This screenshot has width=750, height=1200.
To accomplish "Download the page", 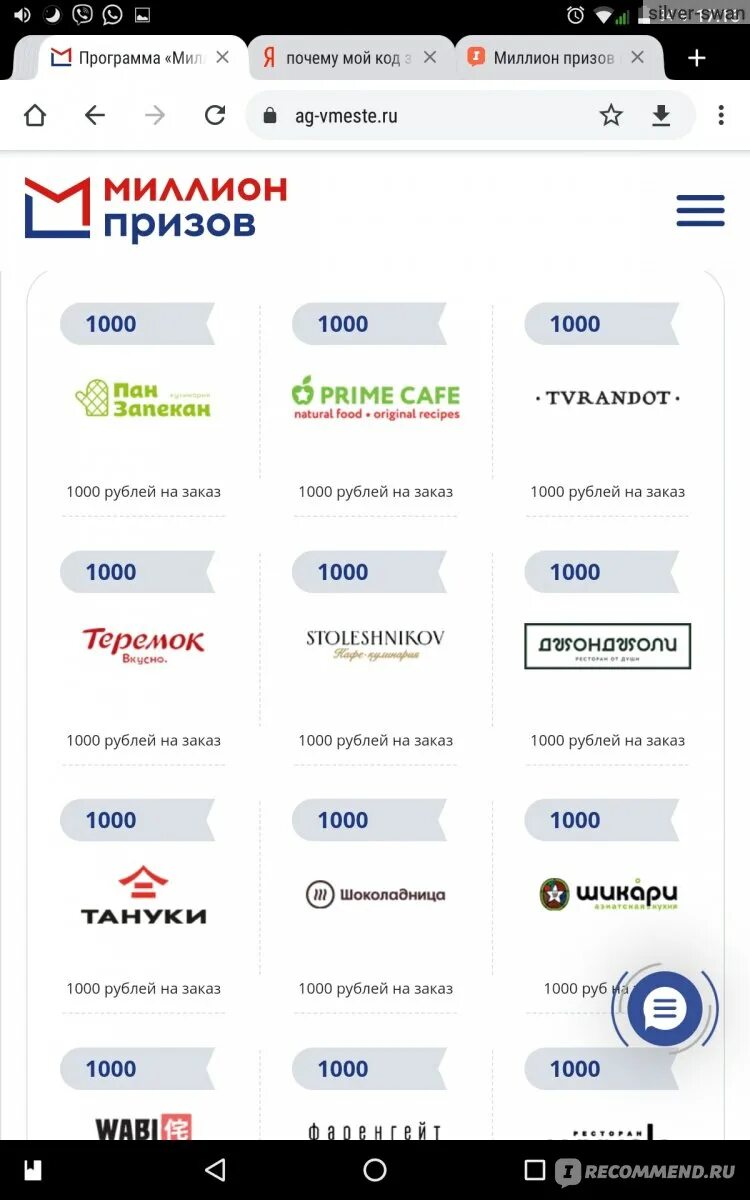I will click(661, 116).
